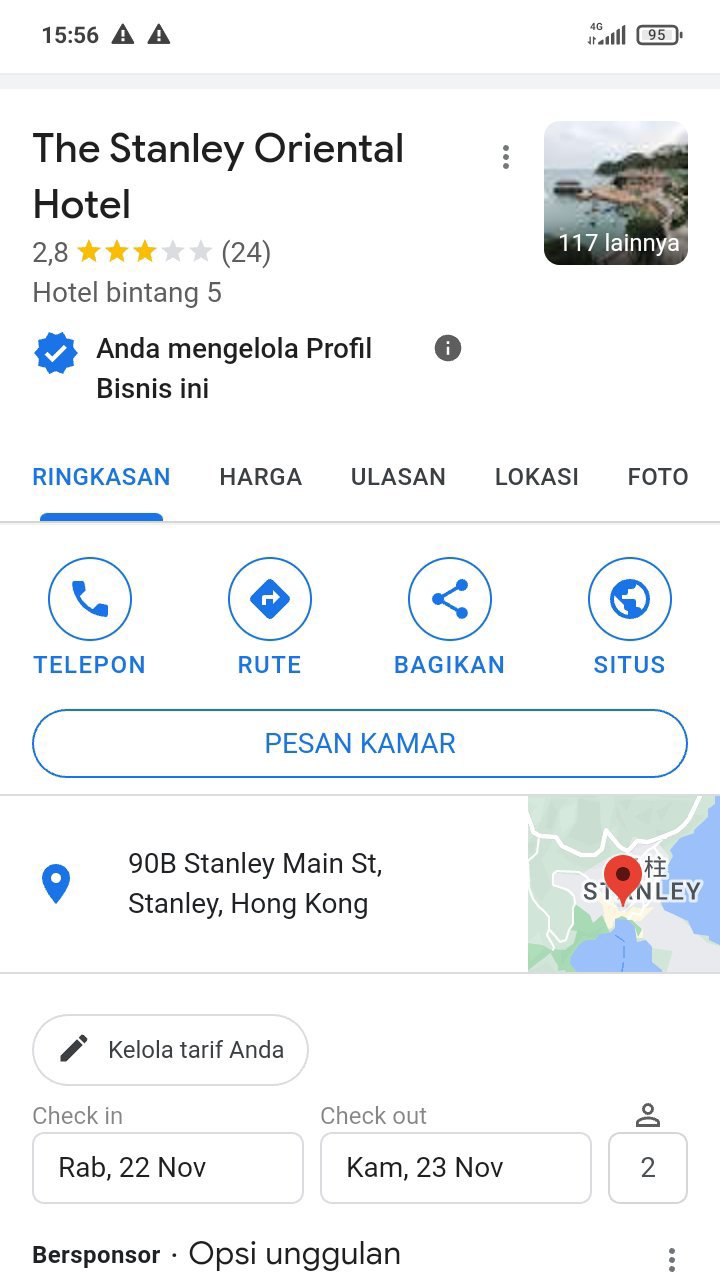Change the check-in date Rab, 22 Nov

(x=168, y=1167)
